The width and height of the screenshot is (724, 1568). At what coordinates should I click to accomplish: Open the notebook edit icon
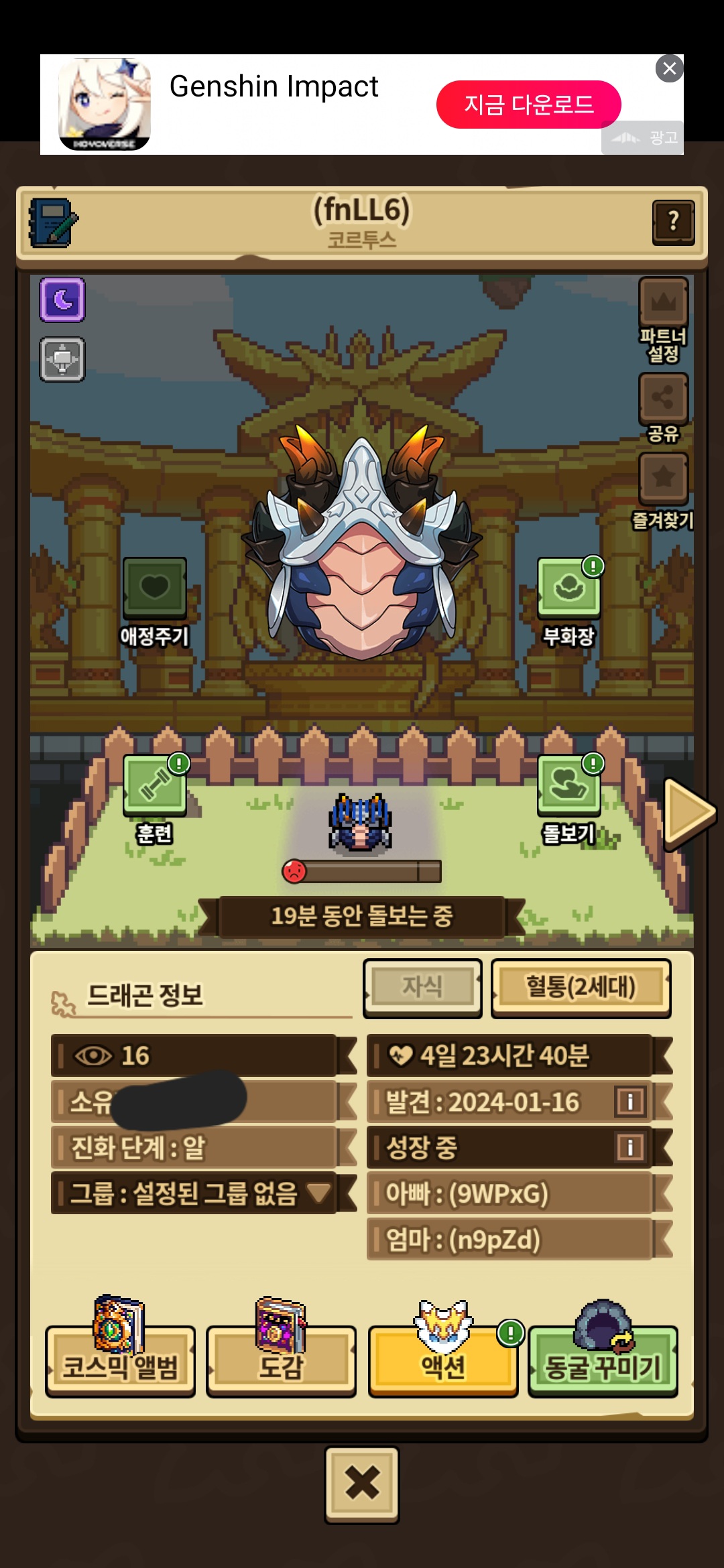(53, 222)
